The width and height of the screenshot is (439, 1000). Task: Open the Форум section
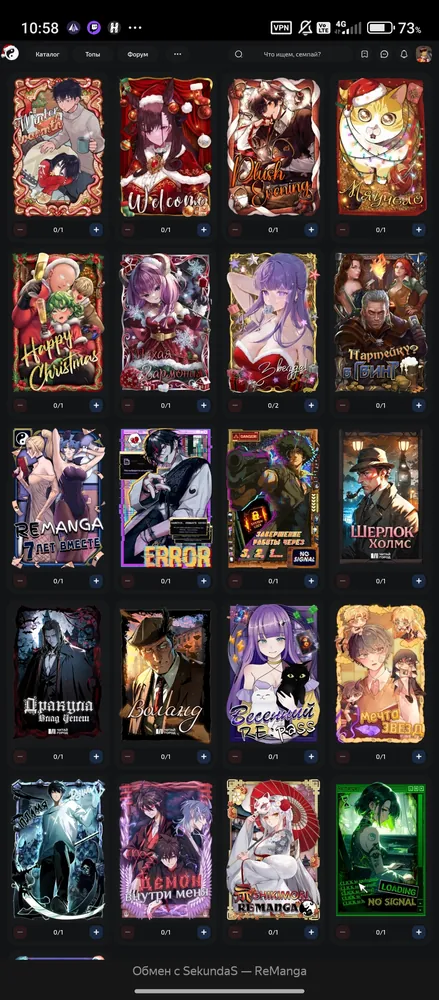(137, 54)
